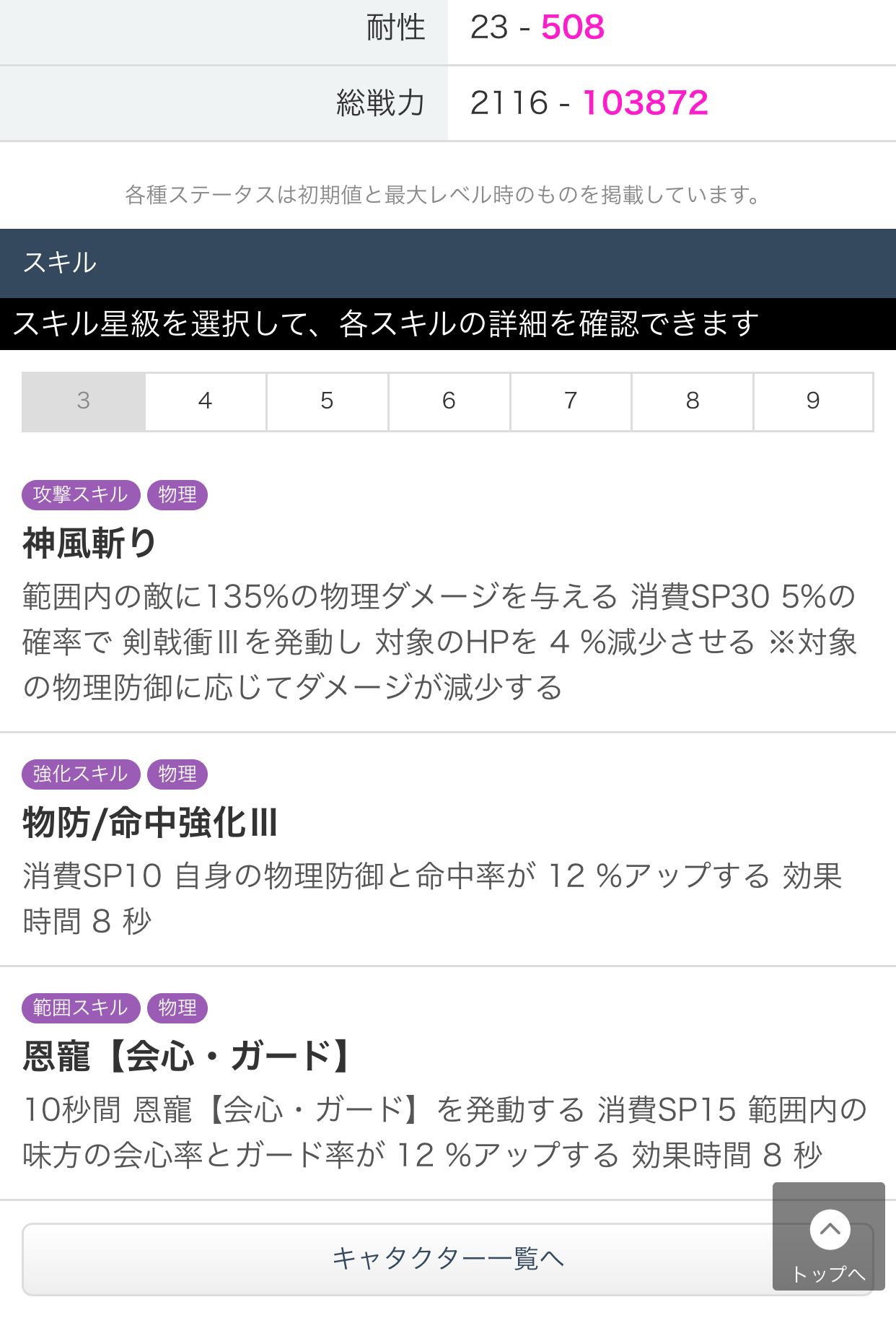Screen dimensions: 896x1323
Task: Show skill details for star level 8
Action: (693, 401)
